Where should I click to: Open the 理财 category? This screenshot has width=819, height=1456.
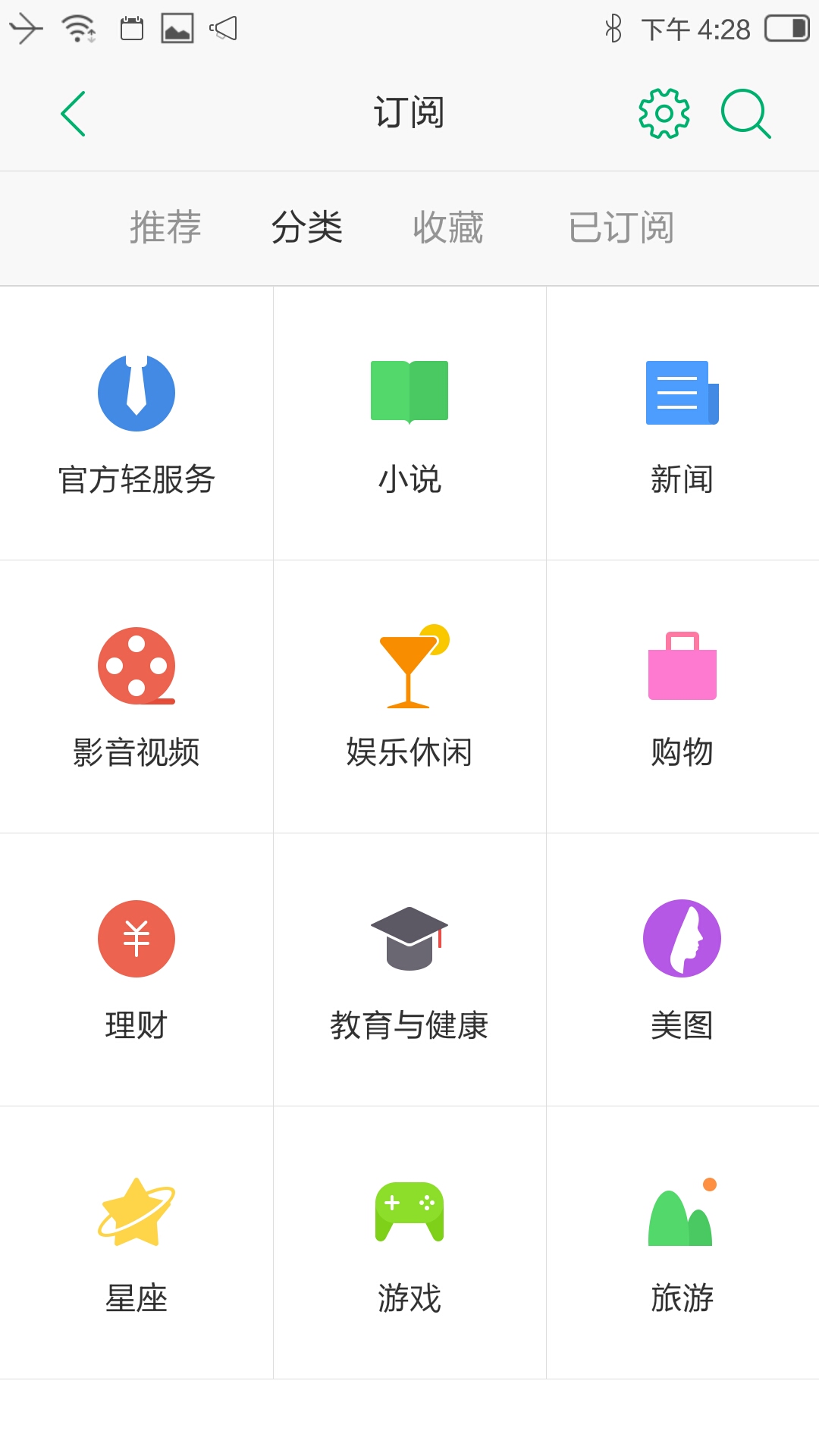point(136,970)
